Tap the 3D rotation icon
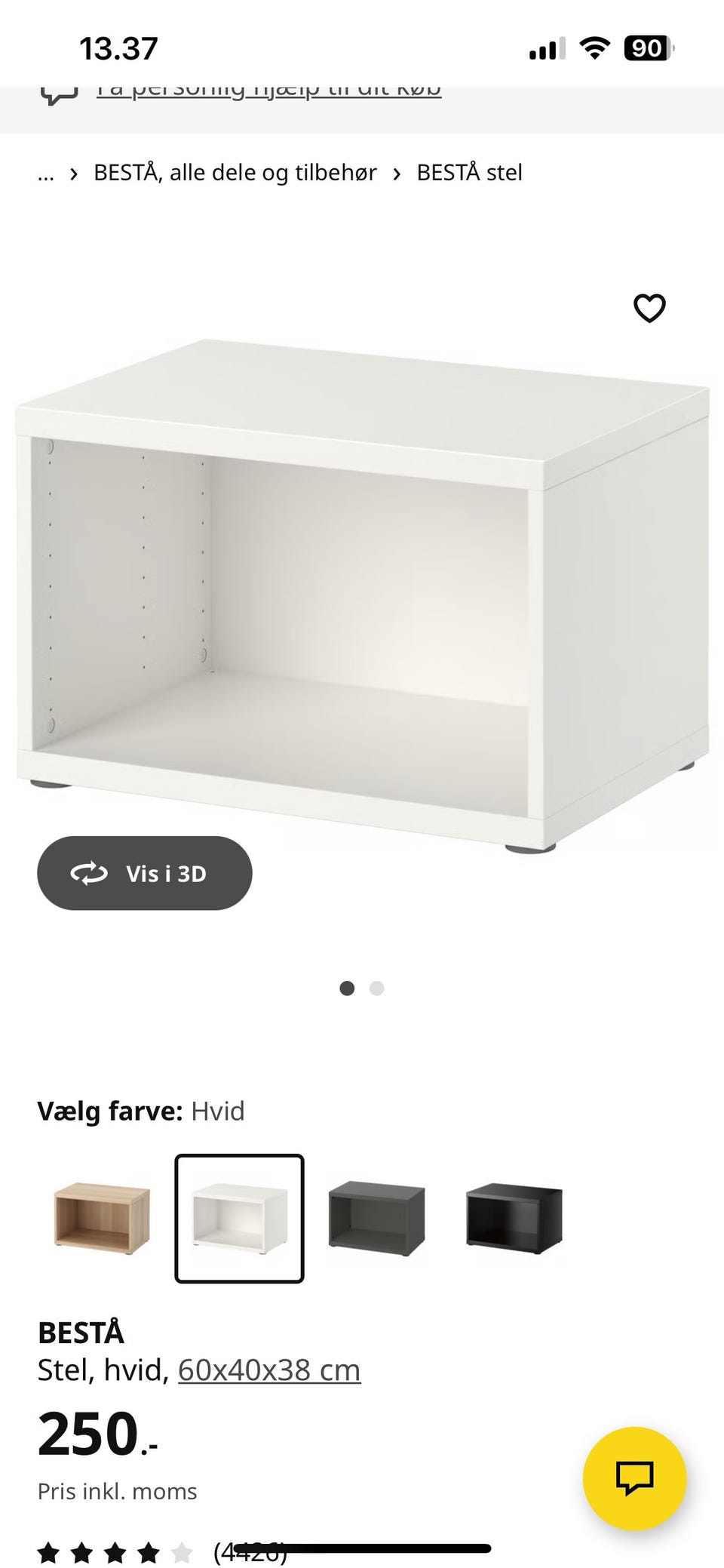This screenshot has height=1568, width=724. point(90,872)
